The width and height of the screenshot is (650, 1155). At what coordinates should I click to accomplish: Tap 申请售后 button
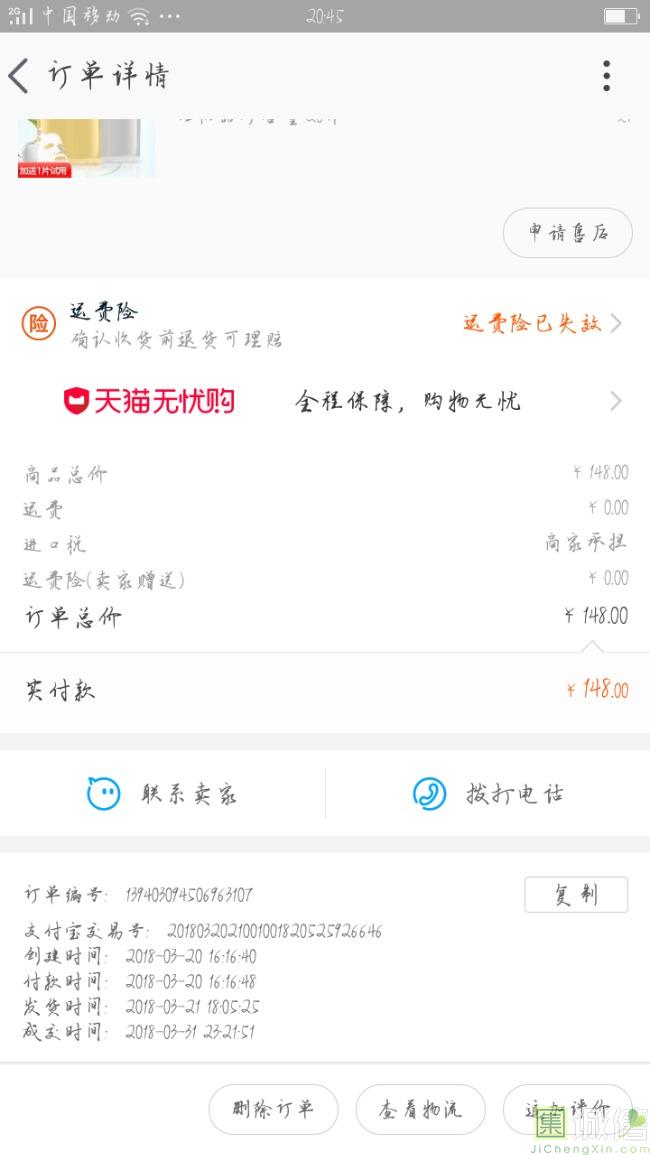point(567,233)
